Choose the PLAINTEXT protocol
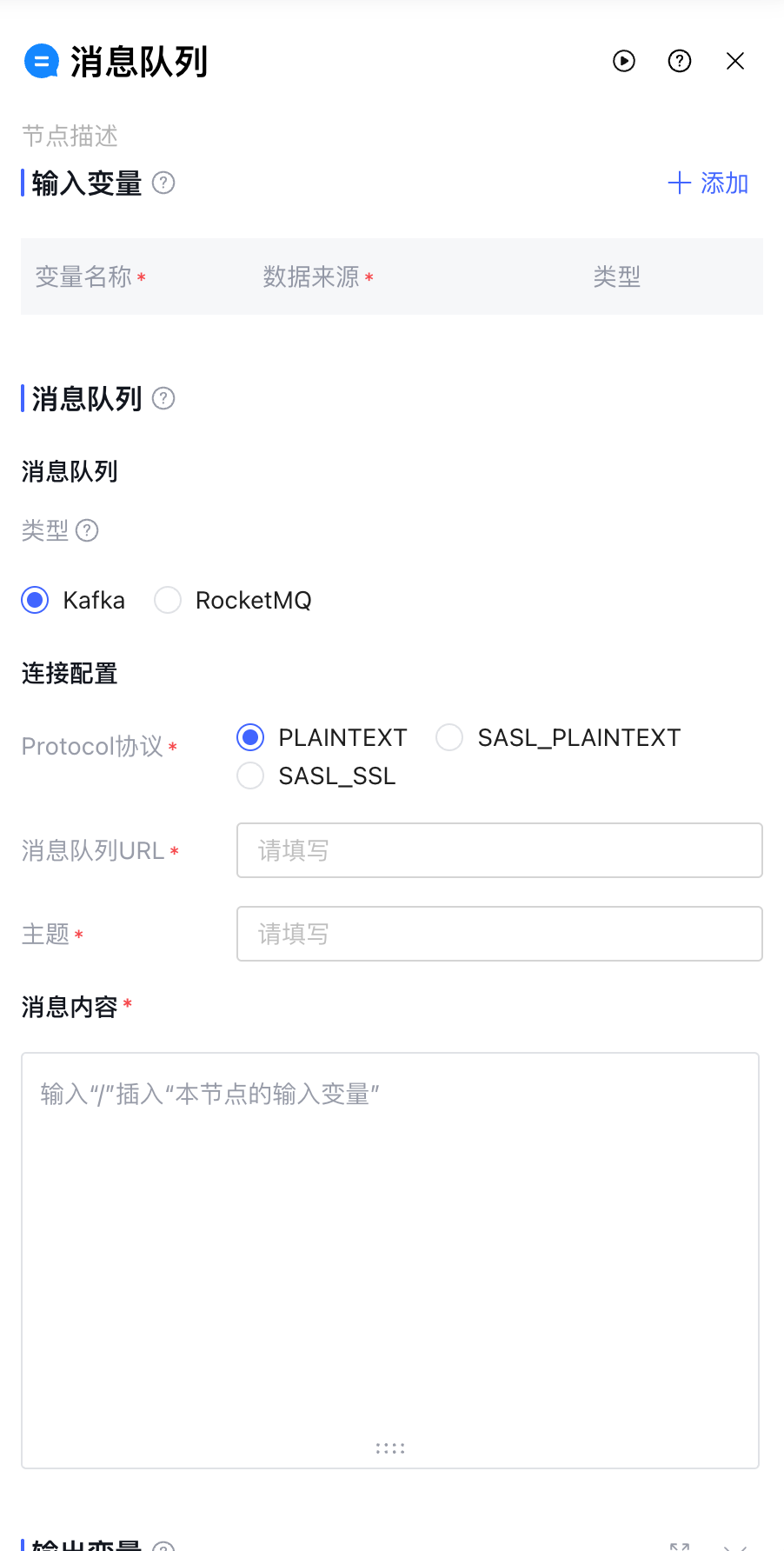 coord(250,737)
